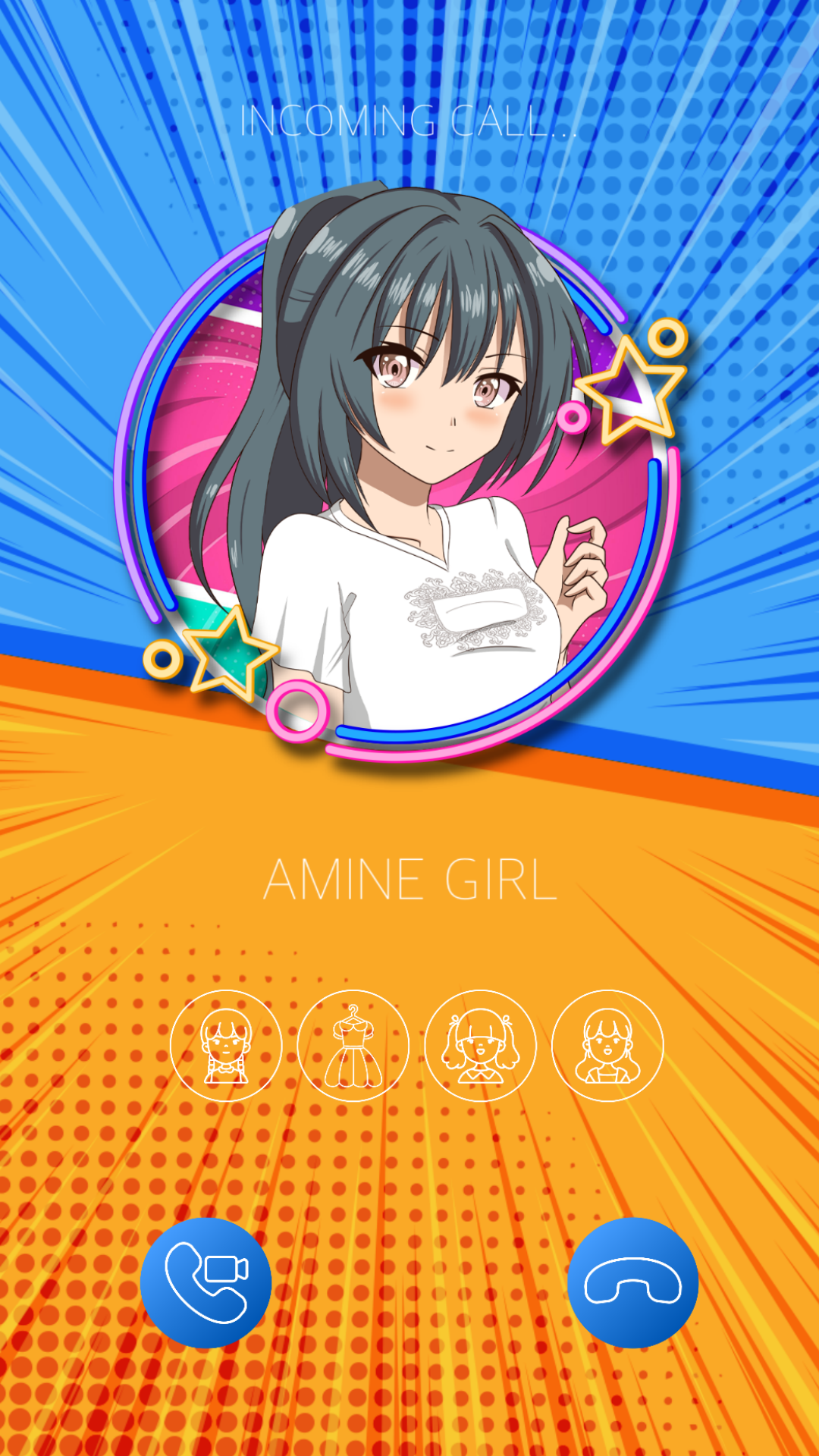Tap the small pink circle beside the star
The height and width of the screenshot is (1456, 819).
[573, 417]
